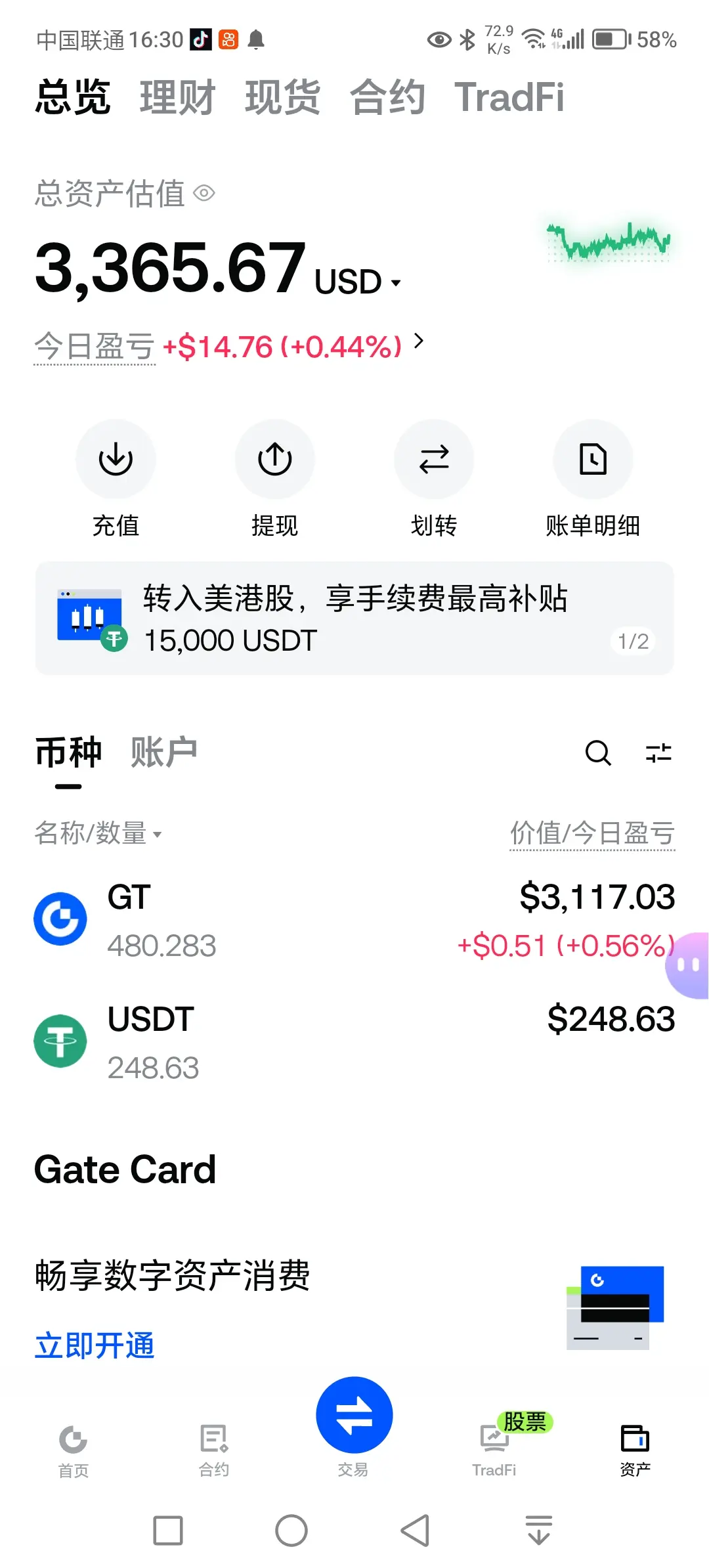Open the 合约 top tab
Viewport: 709px width, 1568px height.
[387, 97]
